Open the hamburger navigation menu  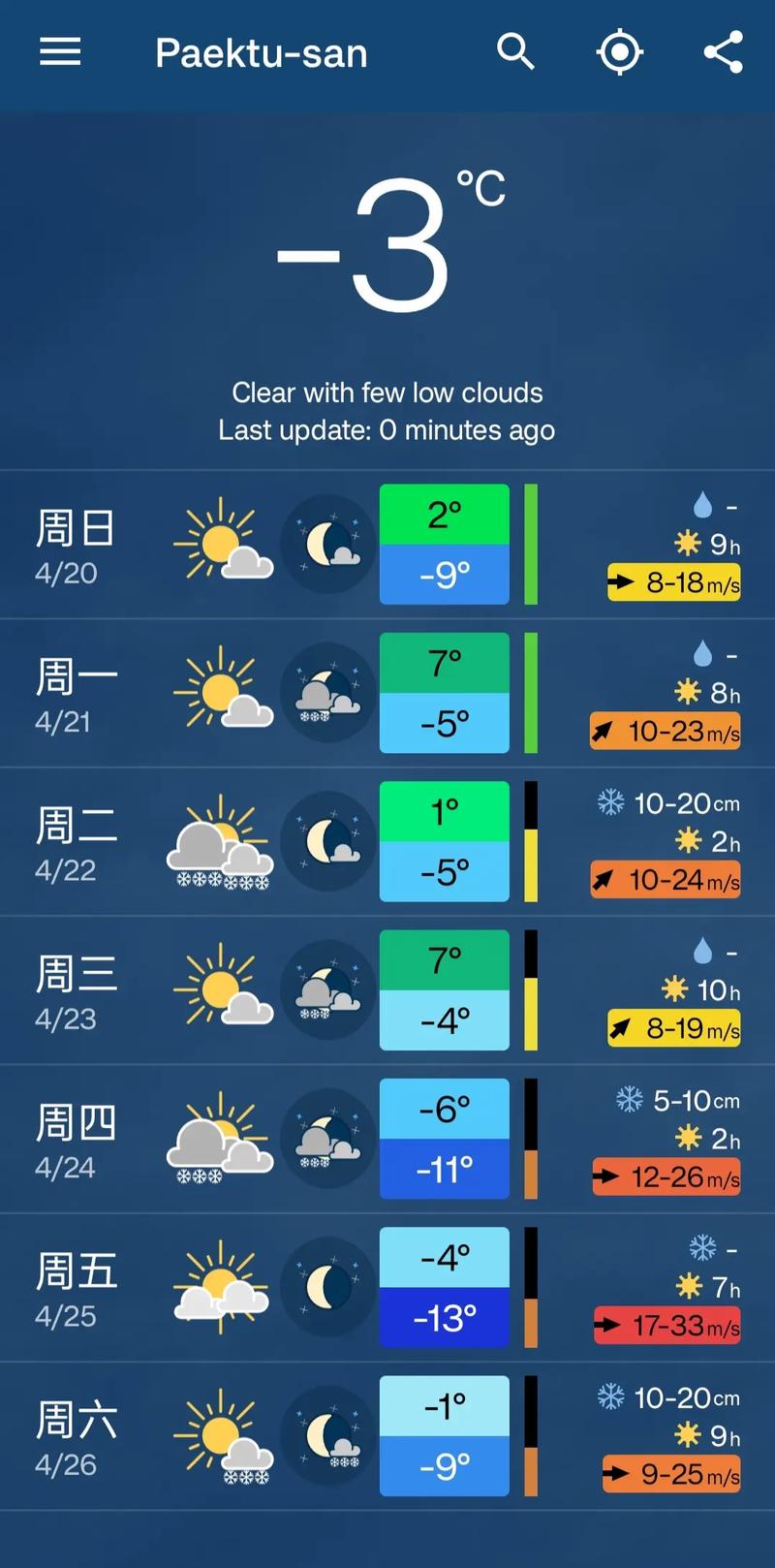tap(59, 52)
